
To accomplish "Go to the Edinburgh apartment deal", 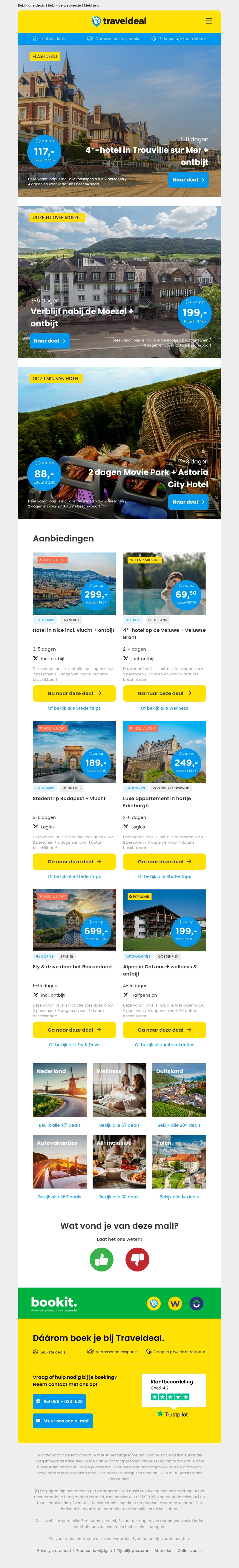I will [164, 861].
